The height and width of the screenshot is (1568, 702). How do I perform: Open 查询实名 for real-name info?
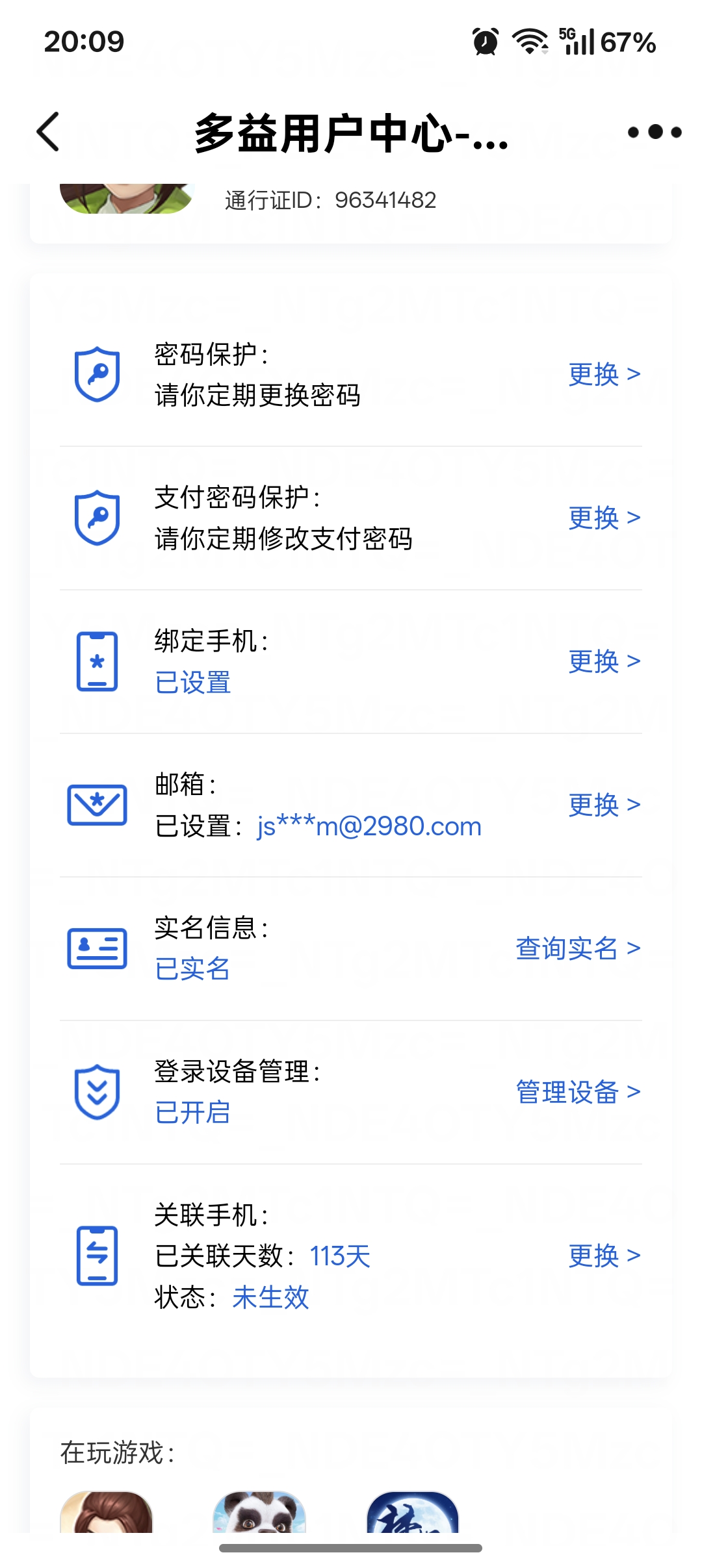coord(578,949)
